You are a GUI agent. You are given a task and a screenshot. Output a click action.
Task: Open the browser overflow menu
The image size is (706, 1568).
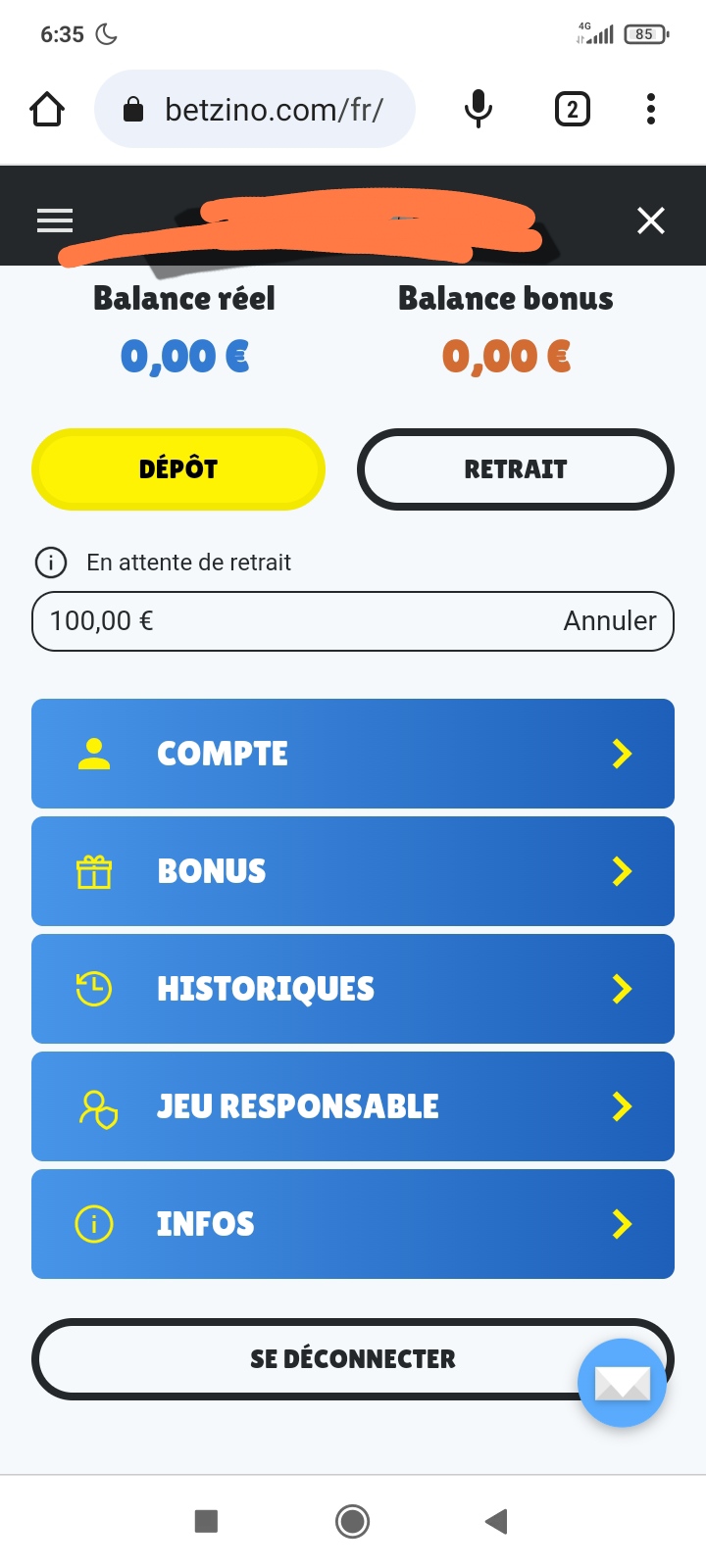coord(651,109)
